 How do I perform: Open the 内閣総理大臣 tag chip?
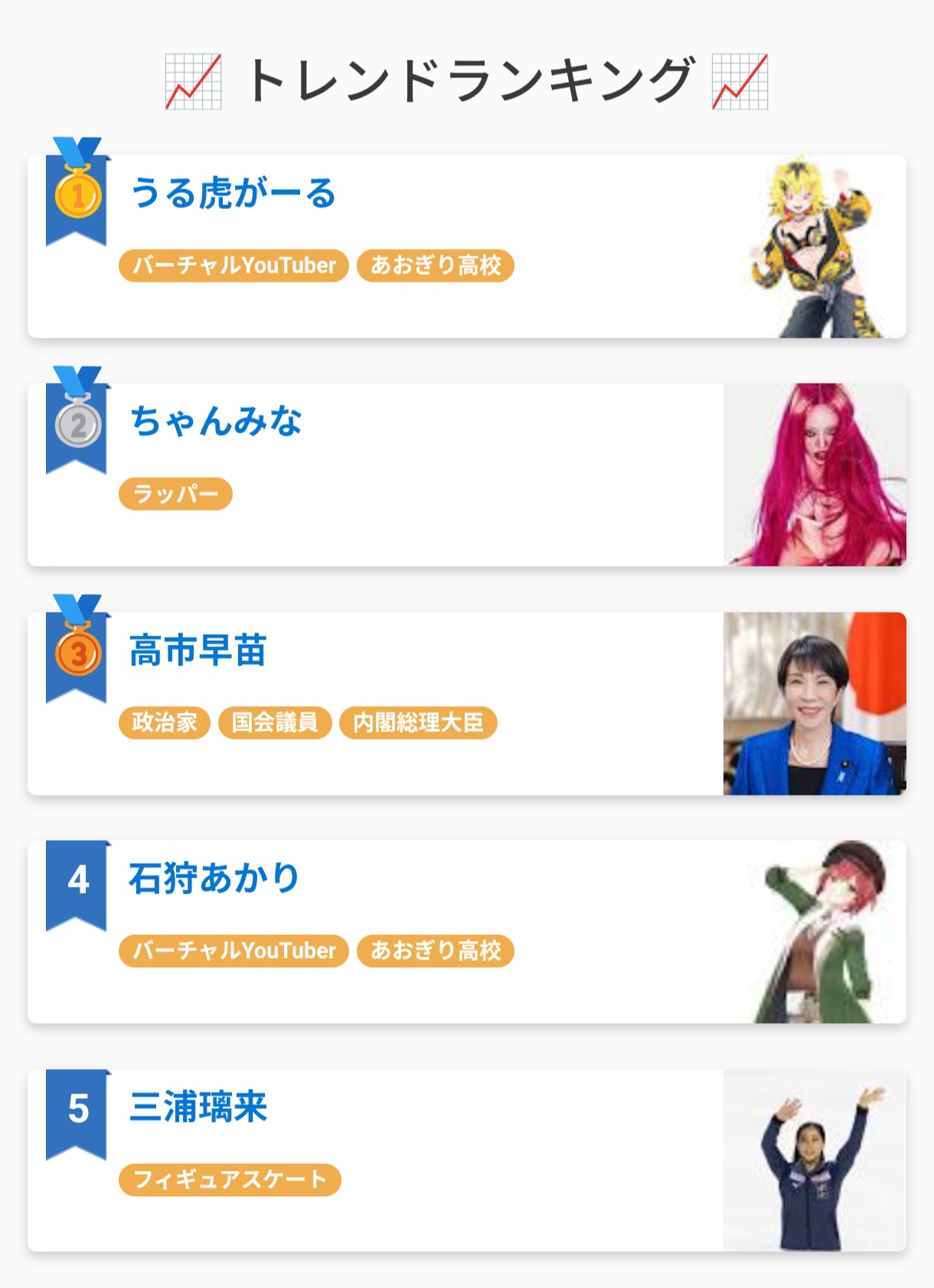point(418,722)
